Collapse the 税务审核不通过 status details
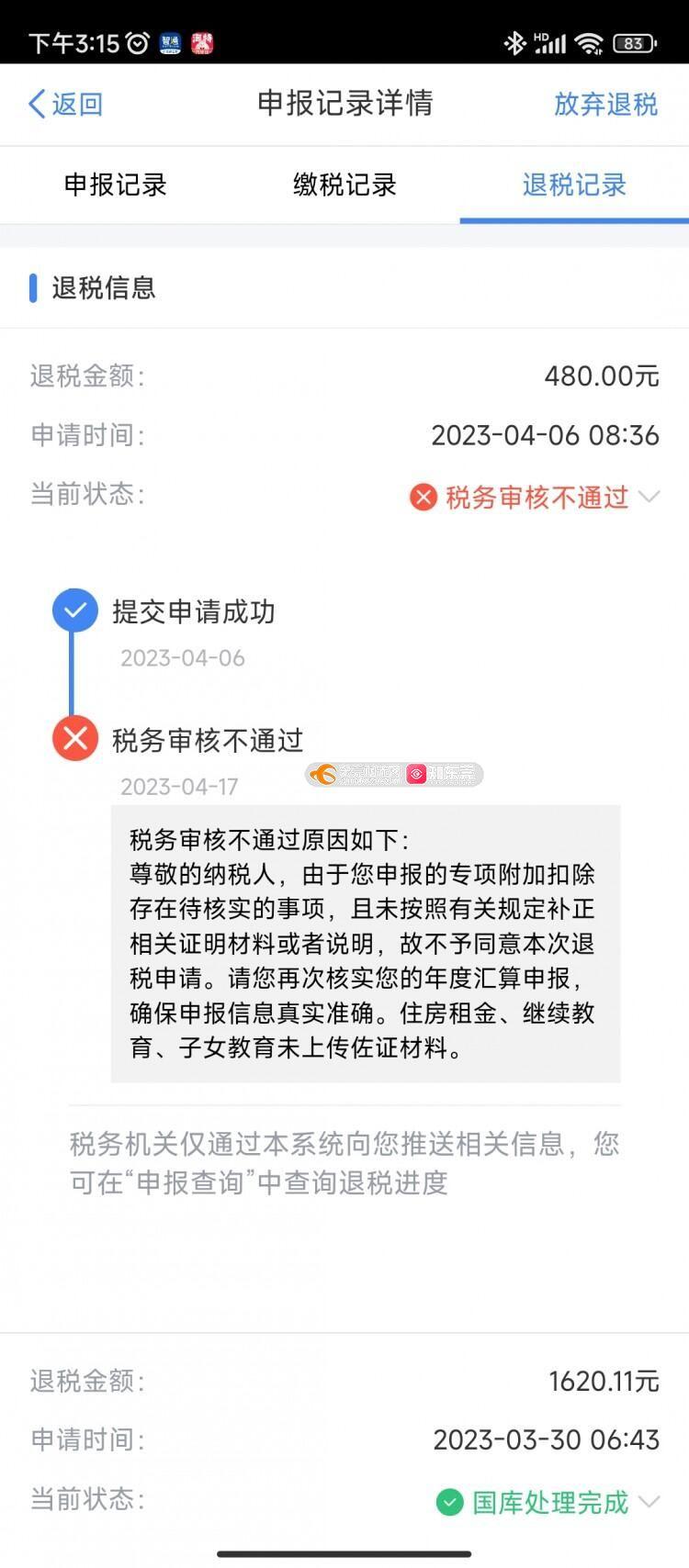Screen dimensions: 689x1568 (649, 497)
